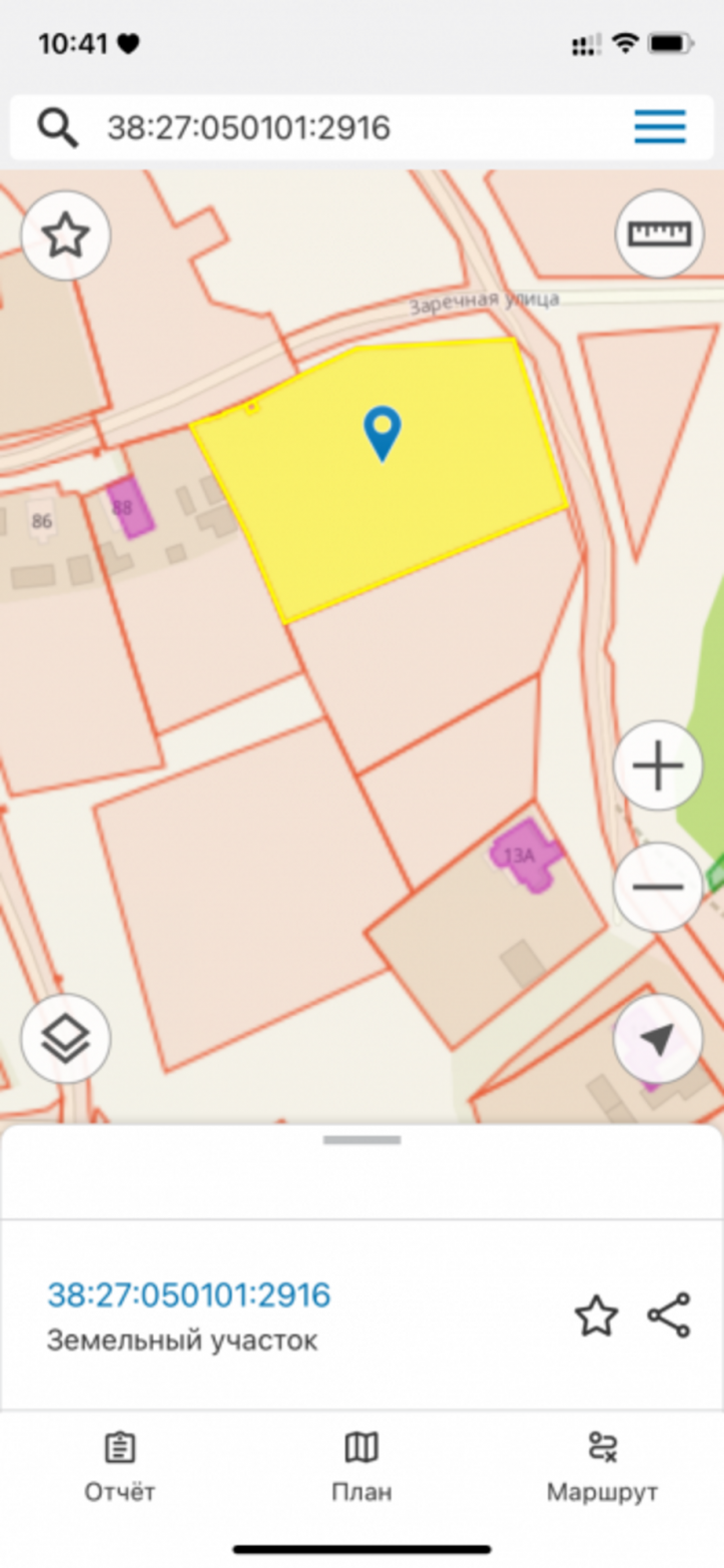Open the 38:27:050101:2916 parcel link
The width and height of the screenshot is (724, 1568).
[x=189, y=1295]
